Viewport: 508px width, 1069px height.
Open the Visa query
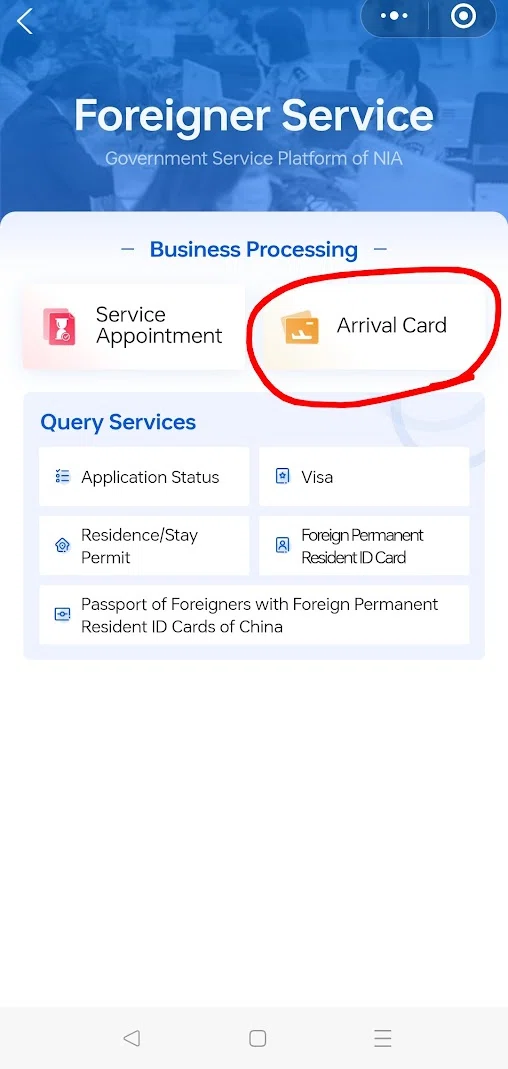pyautogui.click(x=364, y=477)
